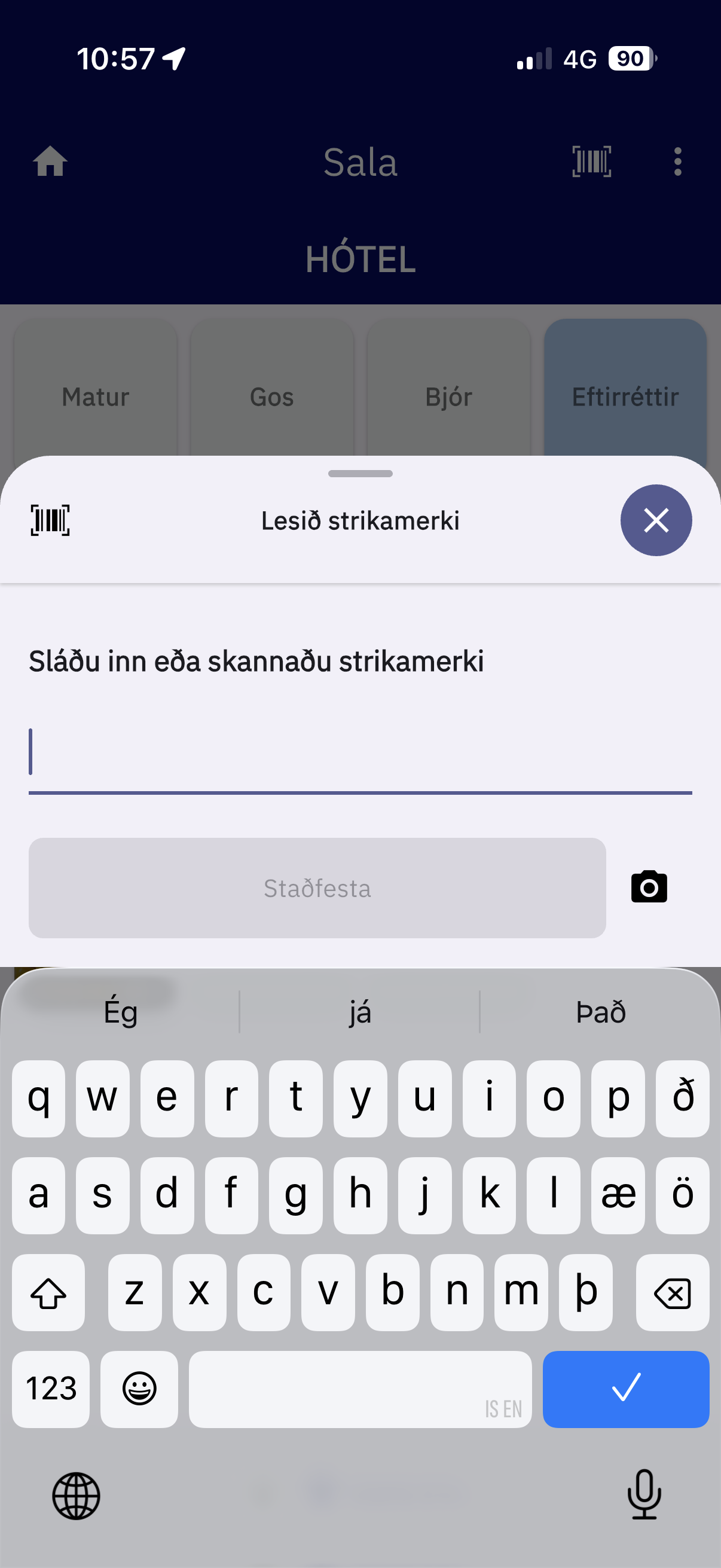
Task: Enable the shift key
Action: coord(48,1292)
